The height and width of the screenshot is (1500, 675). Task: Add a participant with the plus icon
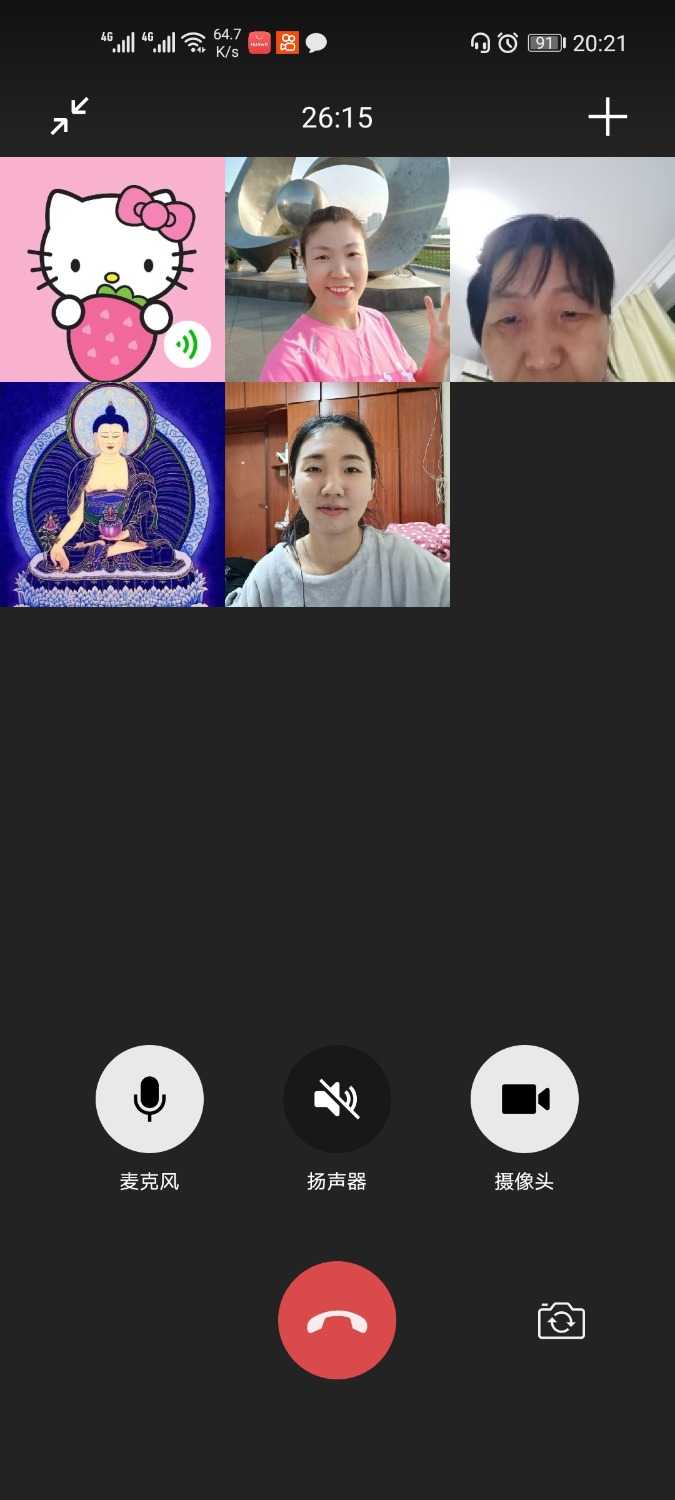[x=607, y=117]
